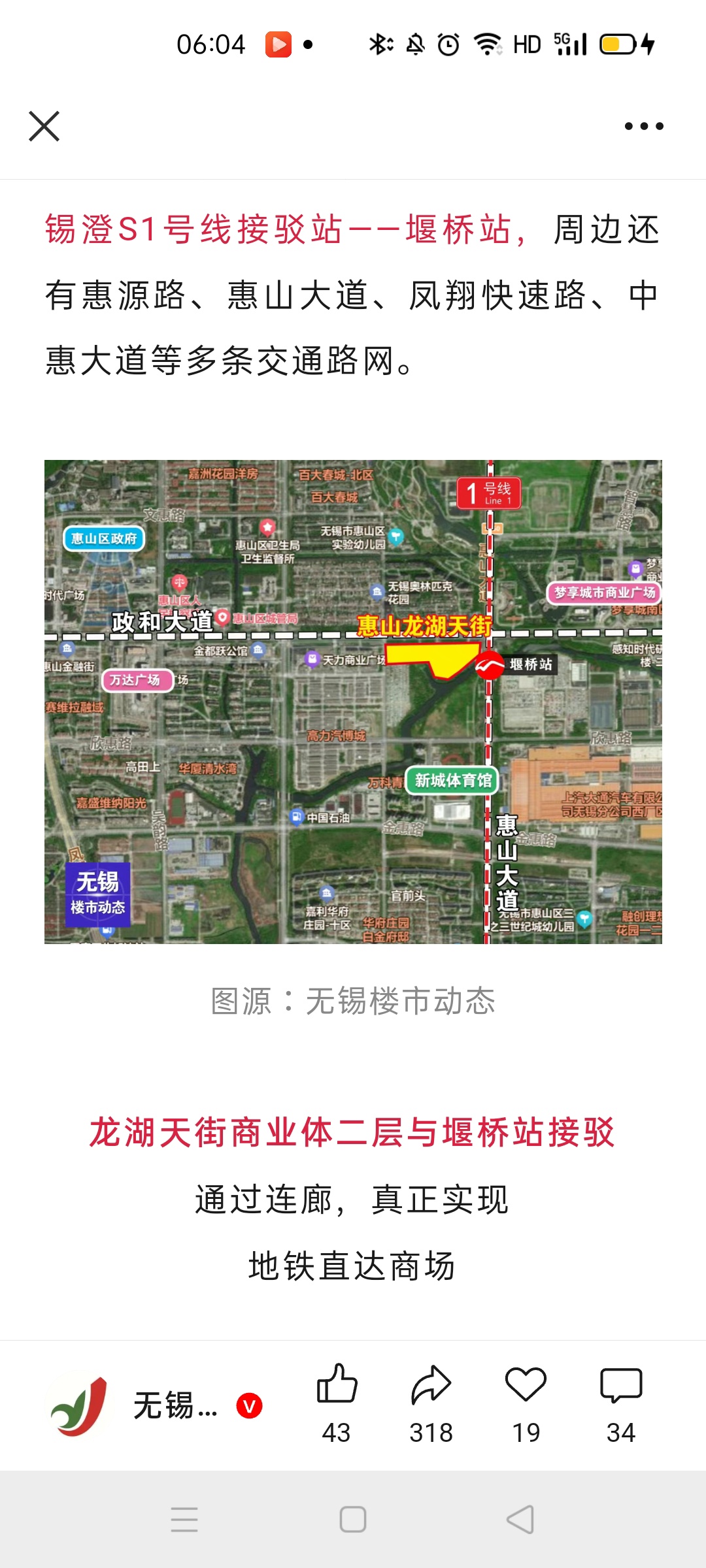View the 惠山龙湖天街 map image

353,702
